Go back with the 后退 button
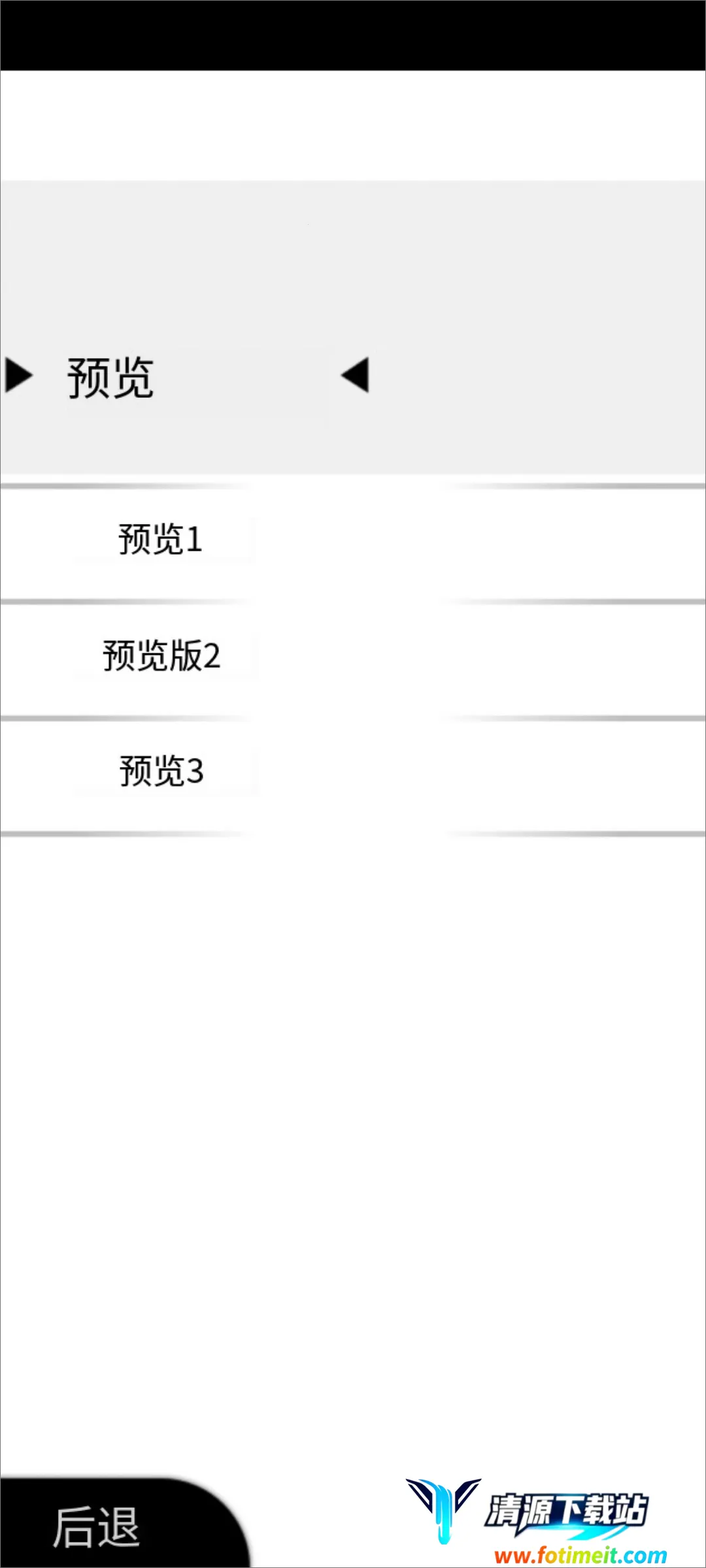The width and height of the screenshot is (706, 1568). click(98, 1527)
